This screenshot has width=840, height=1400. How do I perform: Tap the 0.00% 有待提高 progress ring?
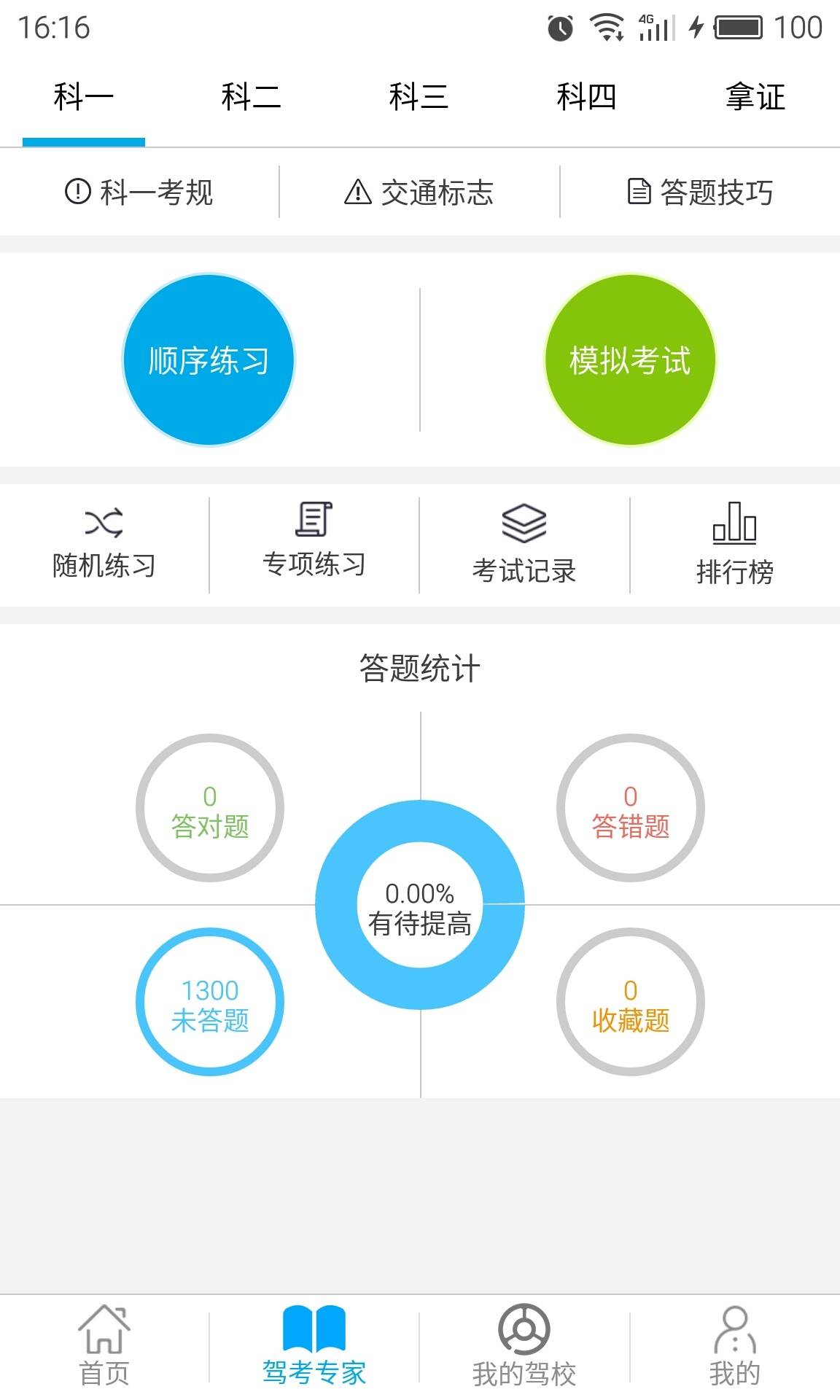click(420, 904)
